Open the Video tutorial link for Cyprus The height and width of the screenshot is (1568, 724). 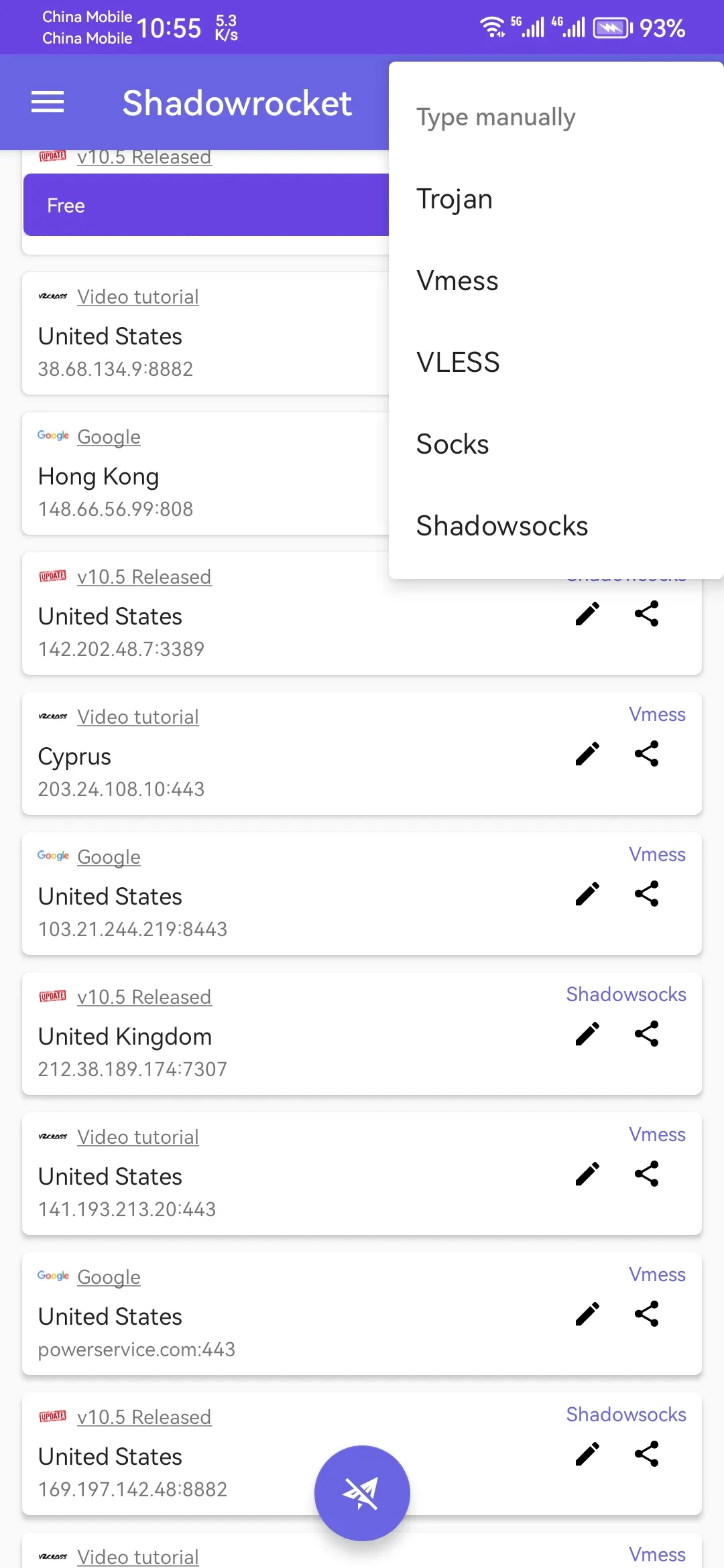tap(137, 716)
